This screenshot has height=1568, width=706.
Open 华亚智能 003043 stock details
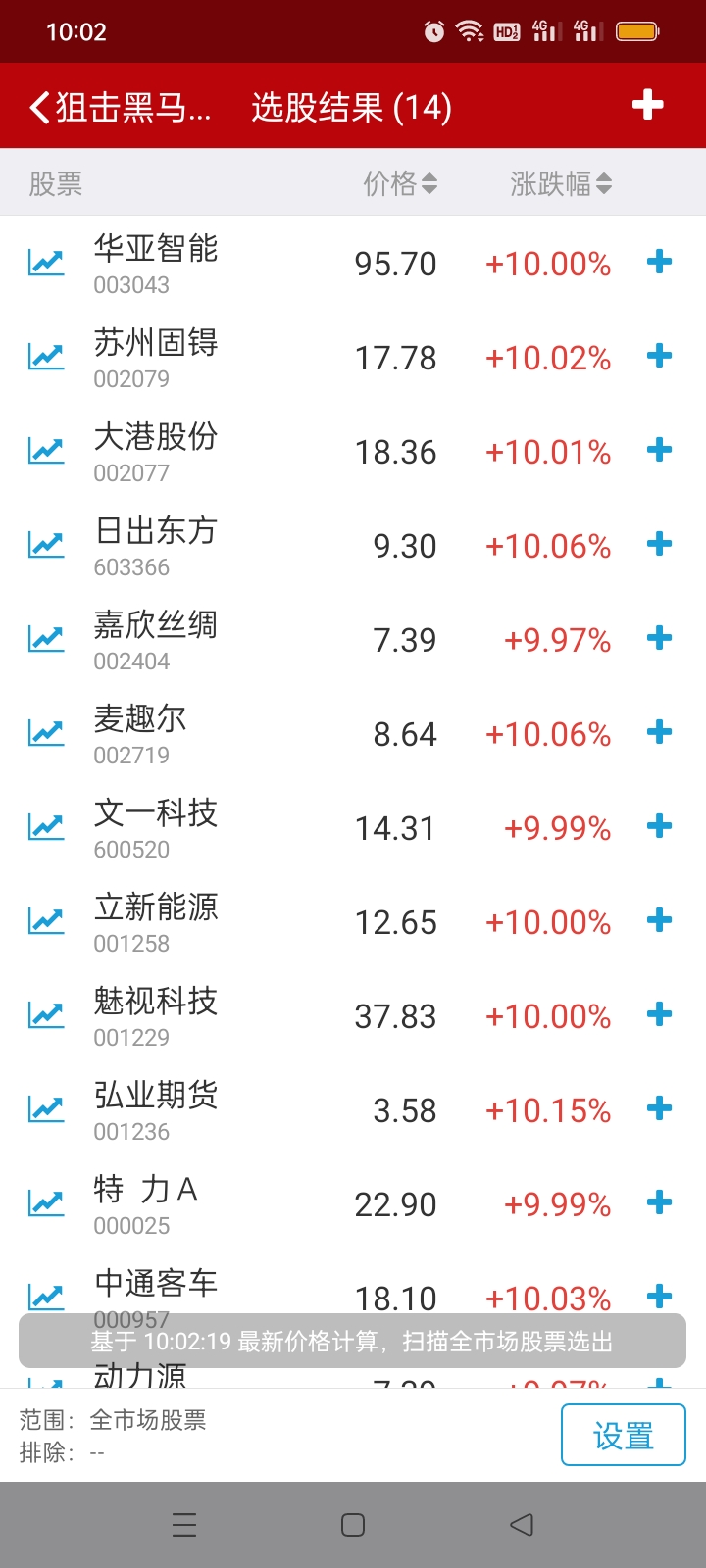point(353,263)
